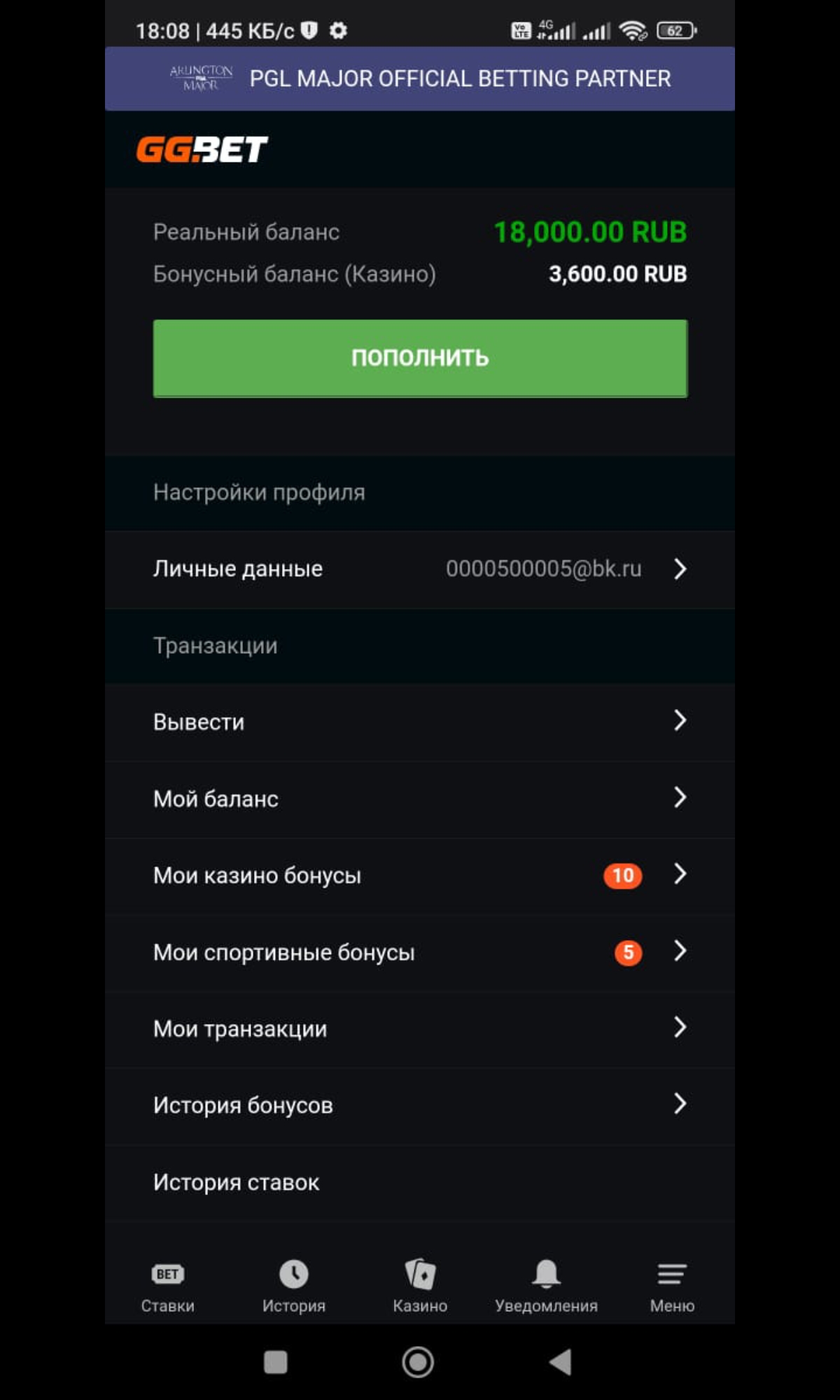Open Мои казино бонусы
Image resolution: width=840 pixels, height=1400 pixels.
coord(420,875)
